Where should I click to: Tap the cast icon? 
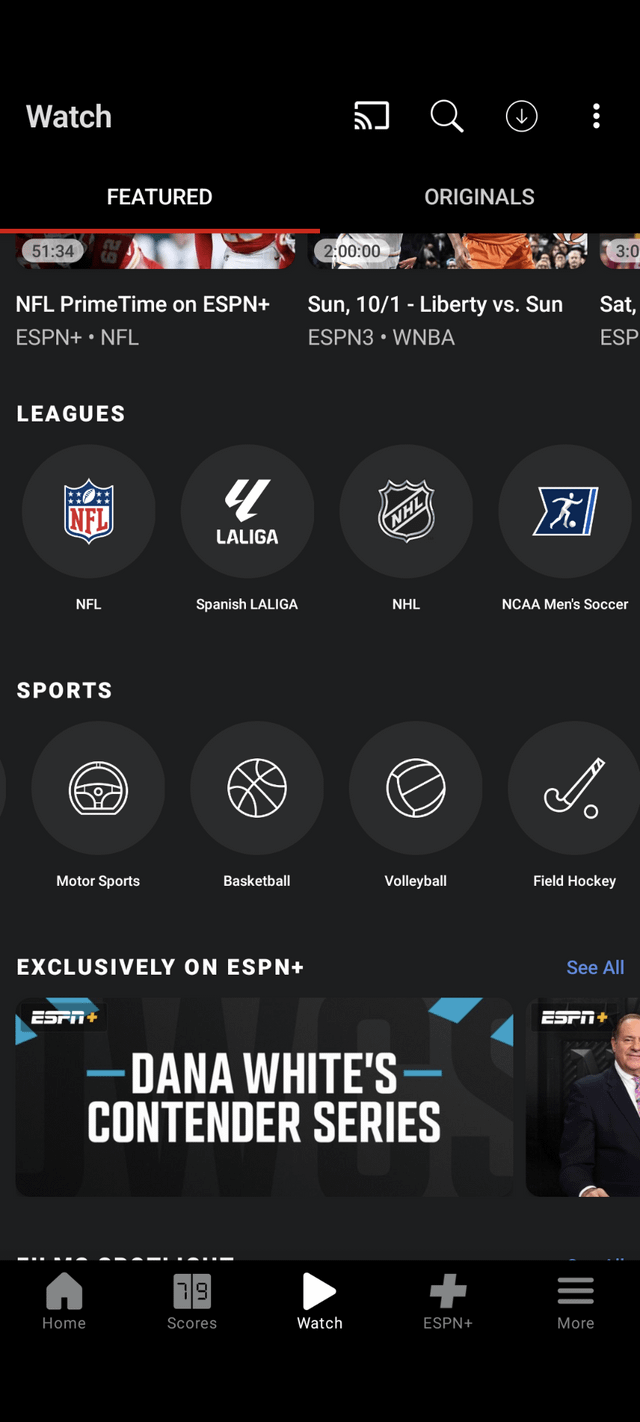(371, 117)
